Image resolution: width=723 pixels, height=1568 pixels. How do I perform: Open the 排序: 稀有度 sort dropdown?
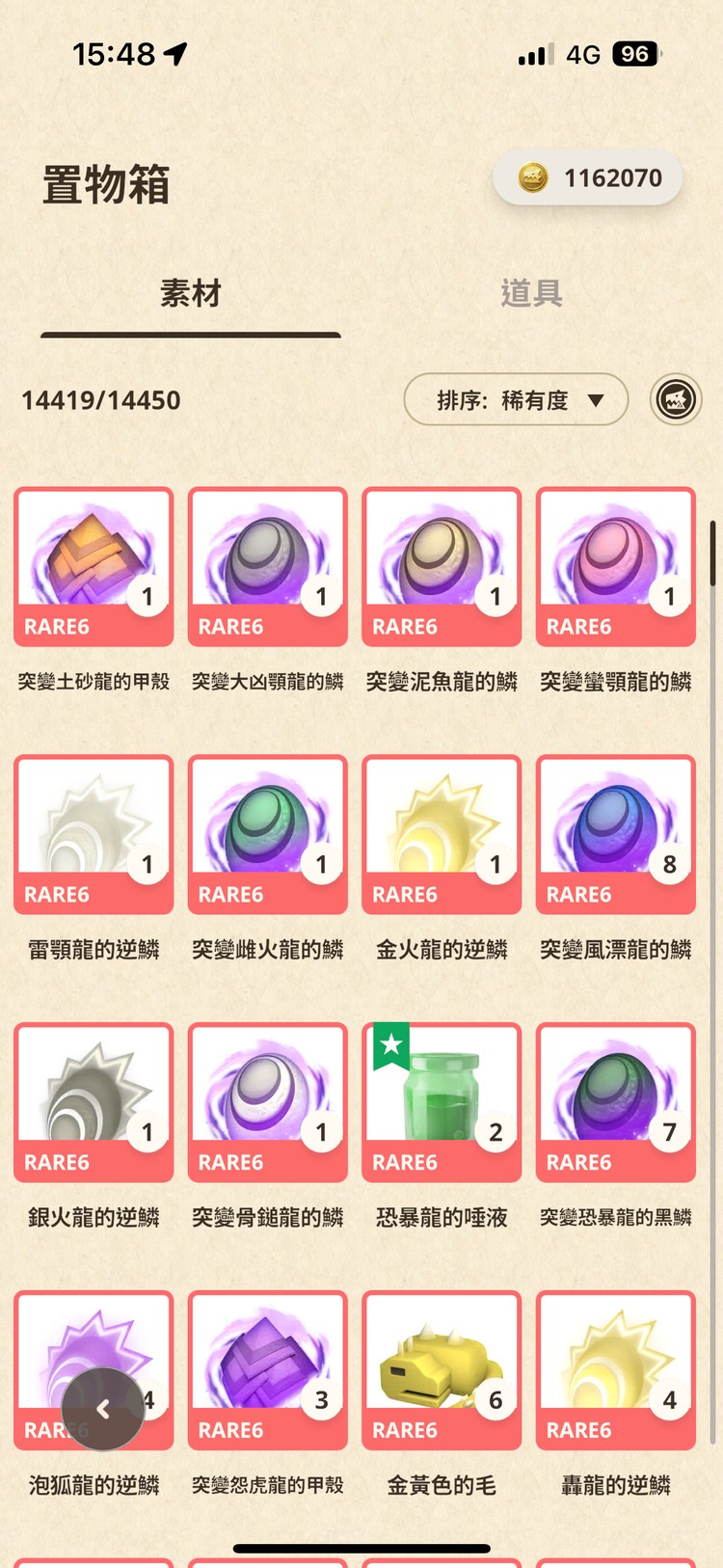[516, 400]
